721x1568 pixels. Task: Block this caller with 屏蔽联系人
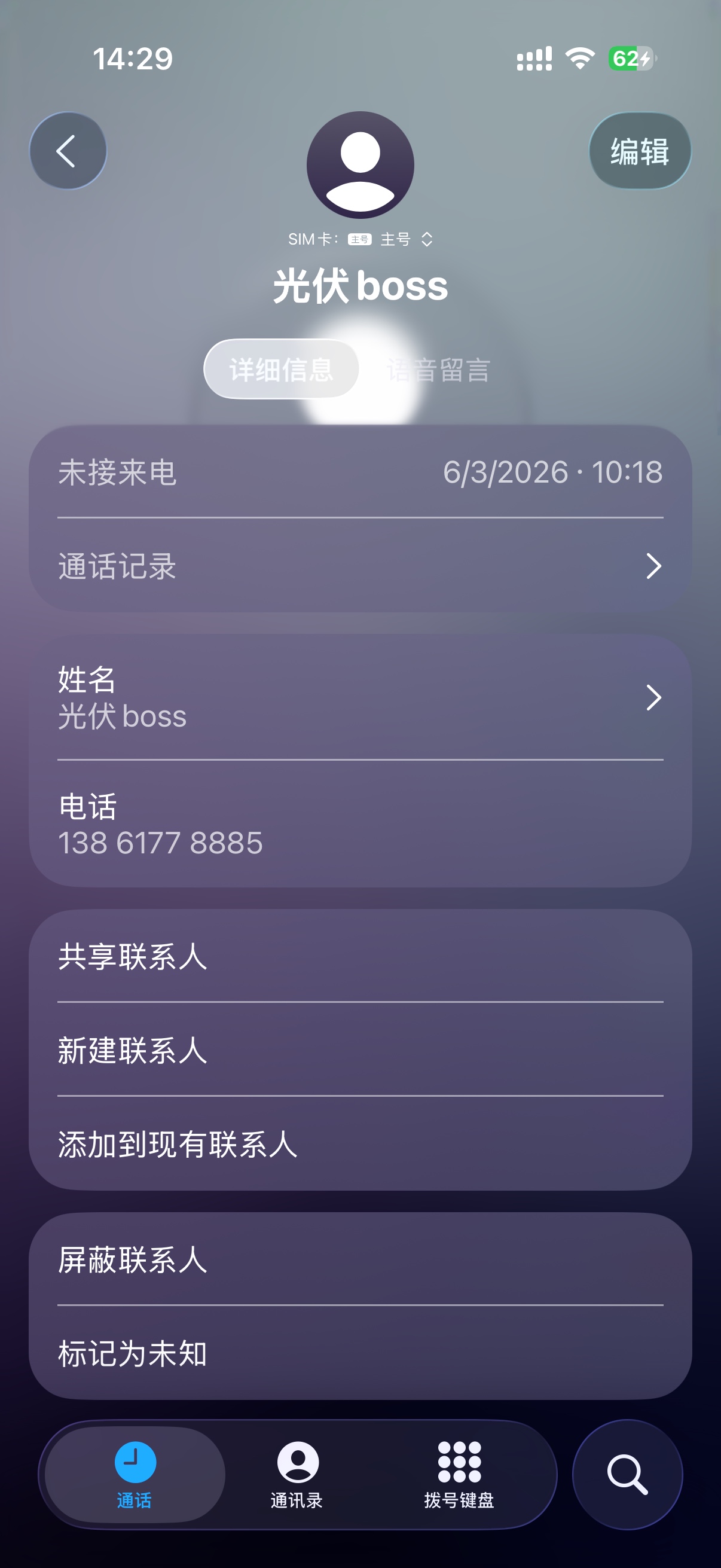[360, 1259]
